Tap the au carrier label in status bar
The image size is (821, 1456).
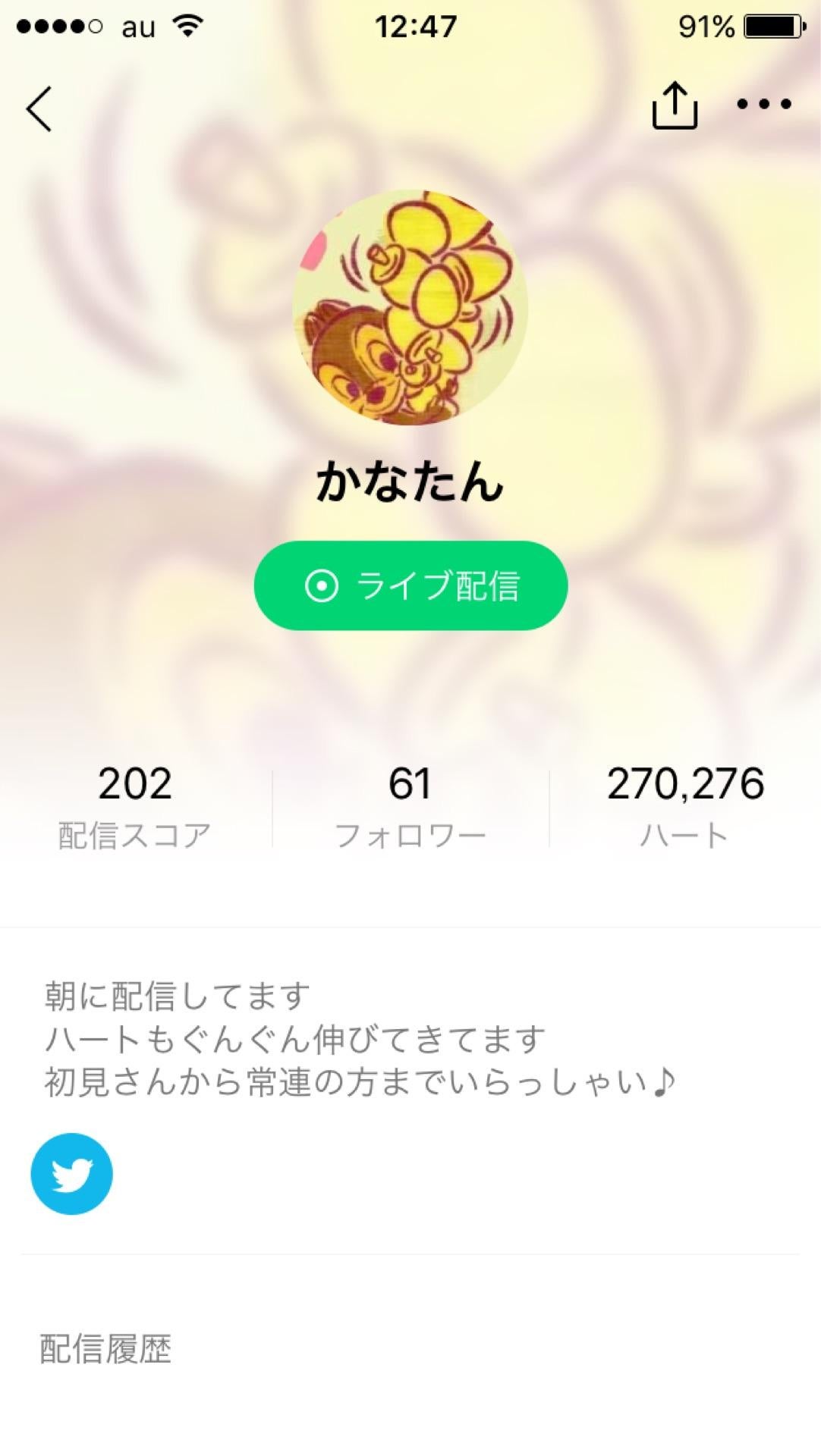(137, 25)
